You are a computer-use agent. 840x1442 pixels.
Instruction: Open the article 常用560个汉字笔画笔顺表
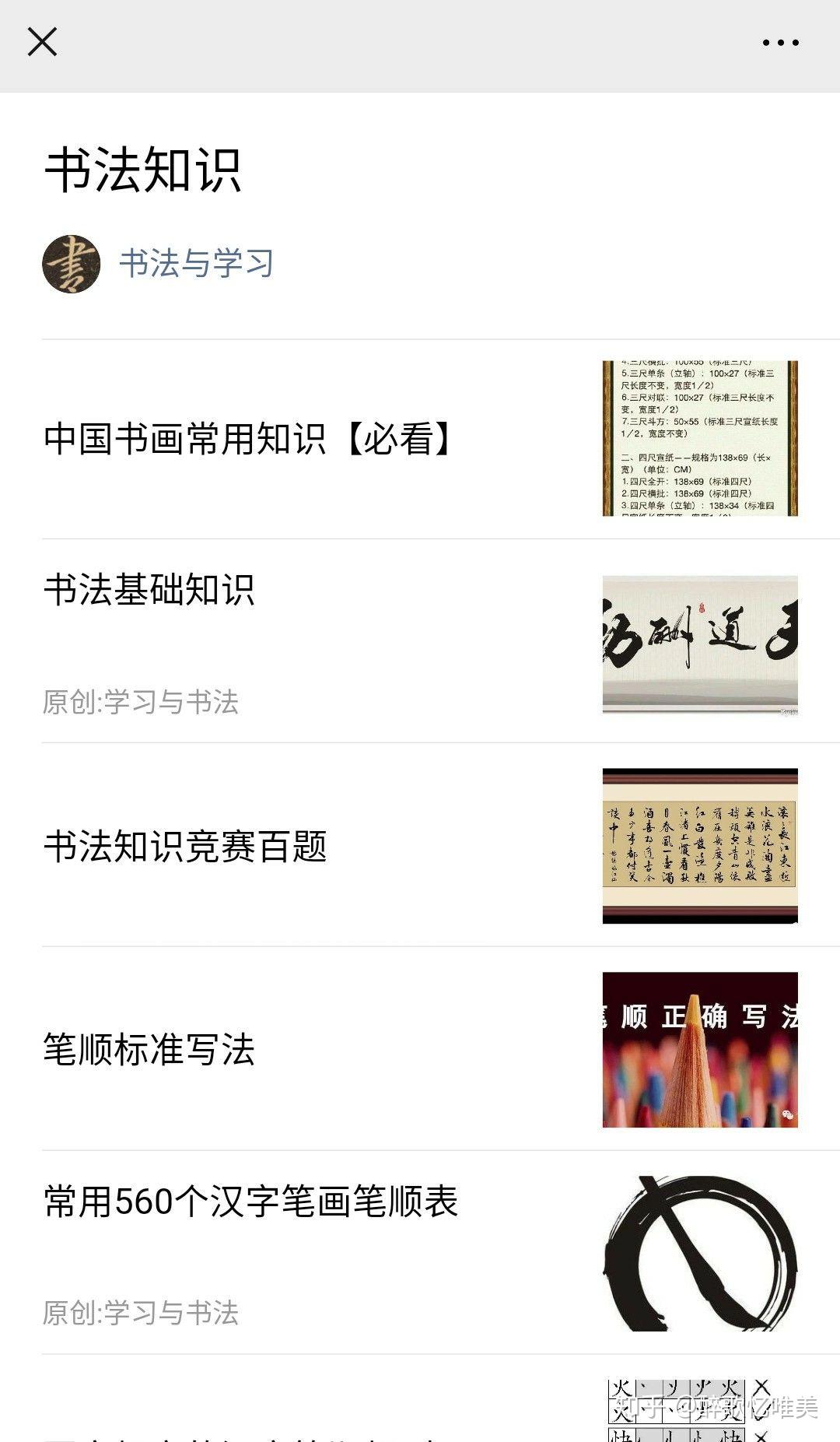[x=420, y=1253]
